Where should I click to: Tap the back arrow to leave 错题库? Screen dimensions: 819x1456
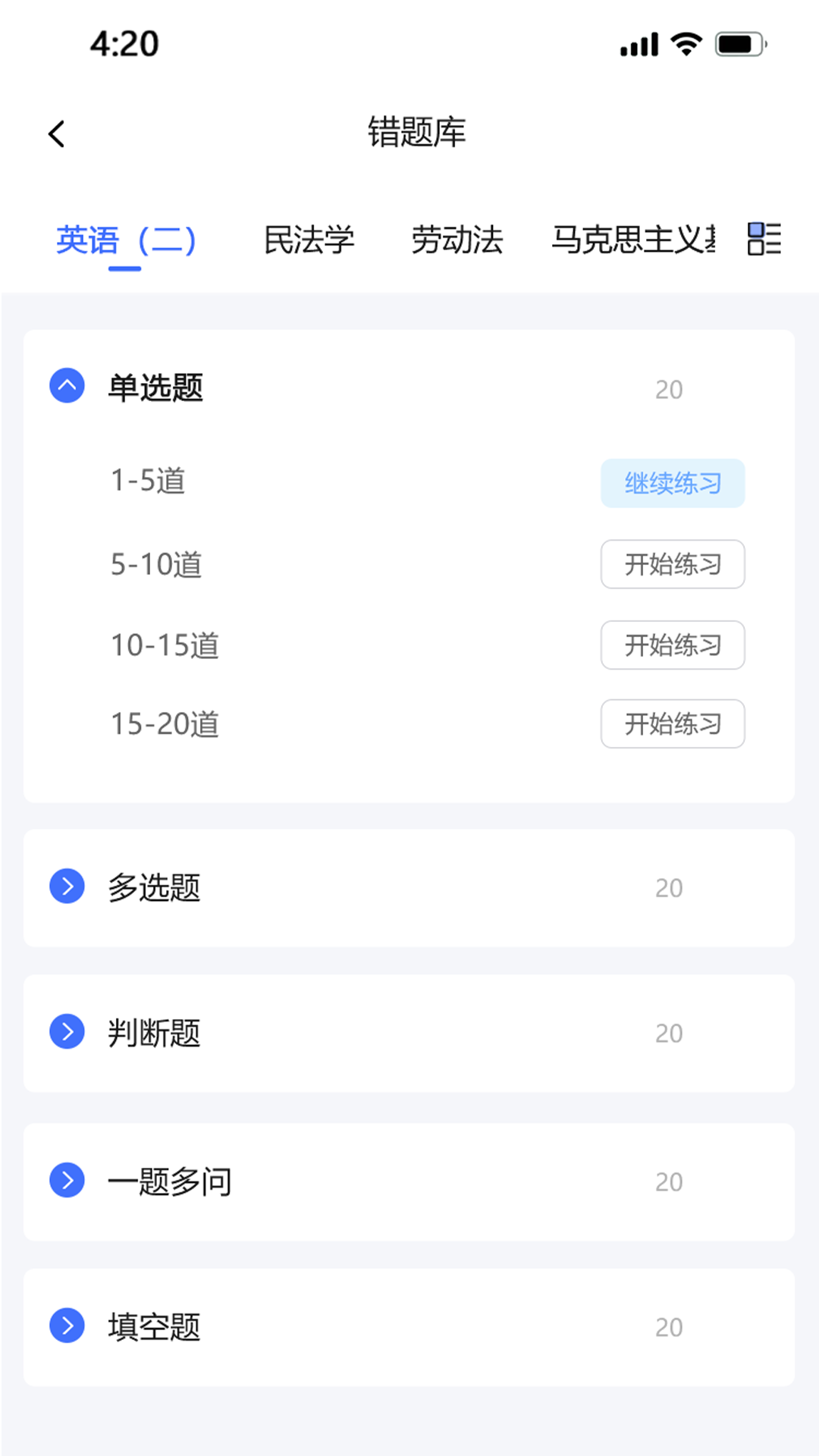[55, 133]
